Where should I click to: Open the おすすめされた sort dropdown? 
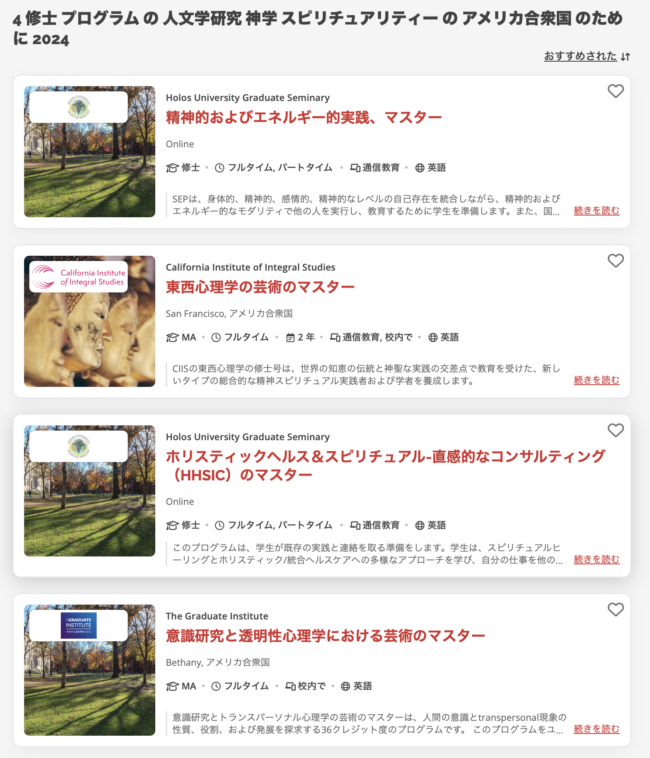pos(587,56)
